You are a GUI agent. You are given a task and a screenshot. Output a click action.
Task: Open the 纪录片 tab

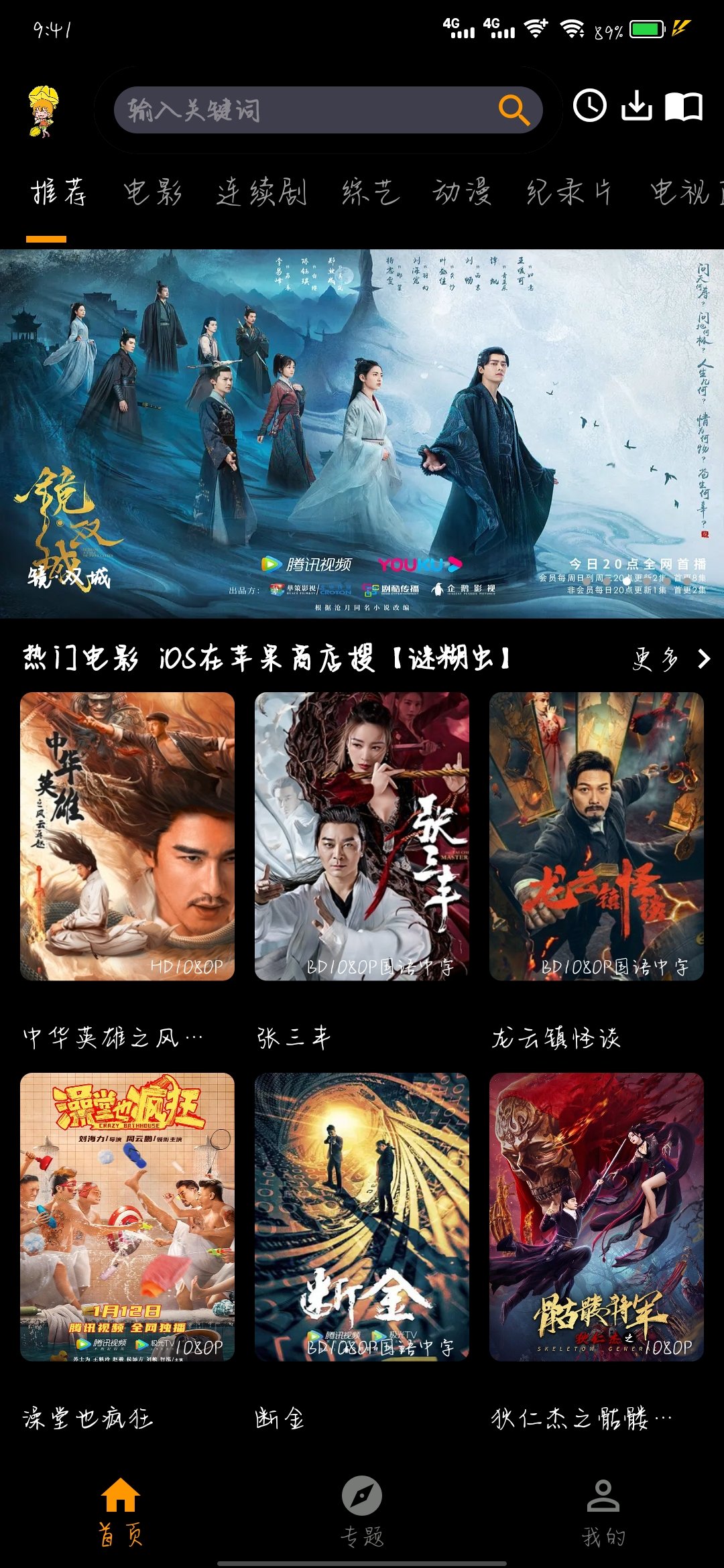pos(569,192)
